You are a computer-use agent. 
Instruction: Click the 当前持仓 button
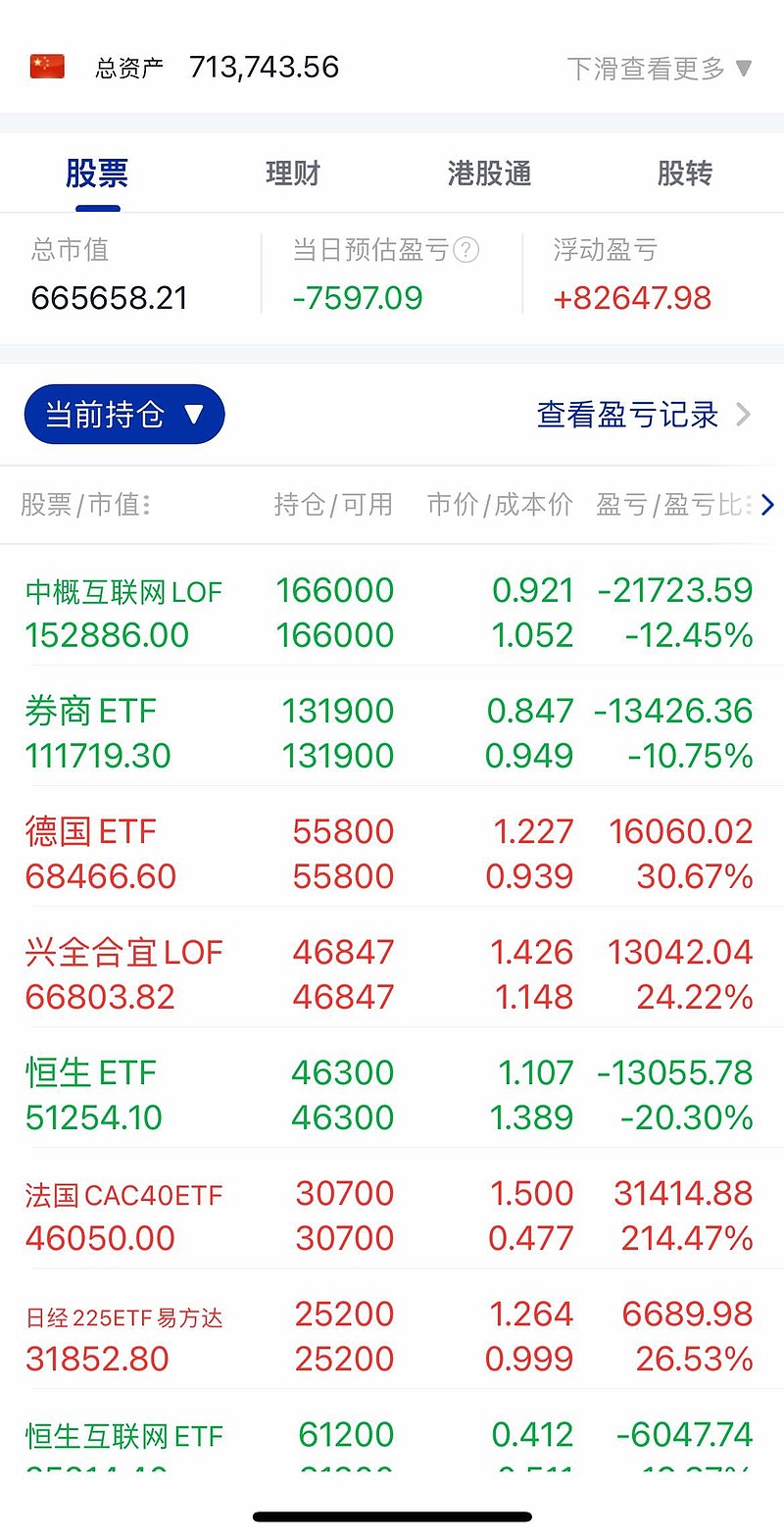pos(123,415)
